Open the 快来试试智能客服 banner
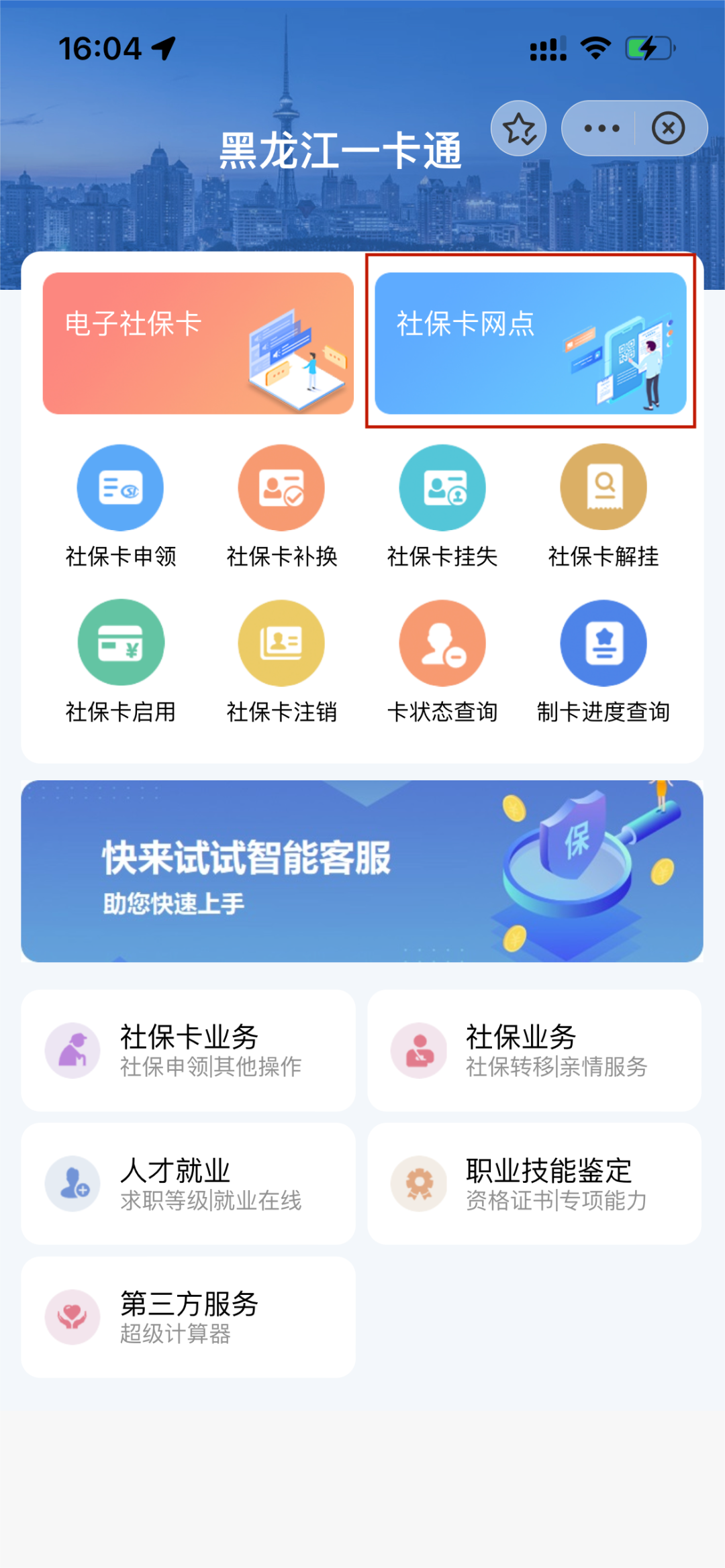 click(362, 871)
